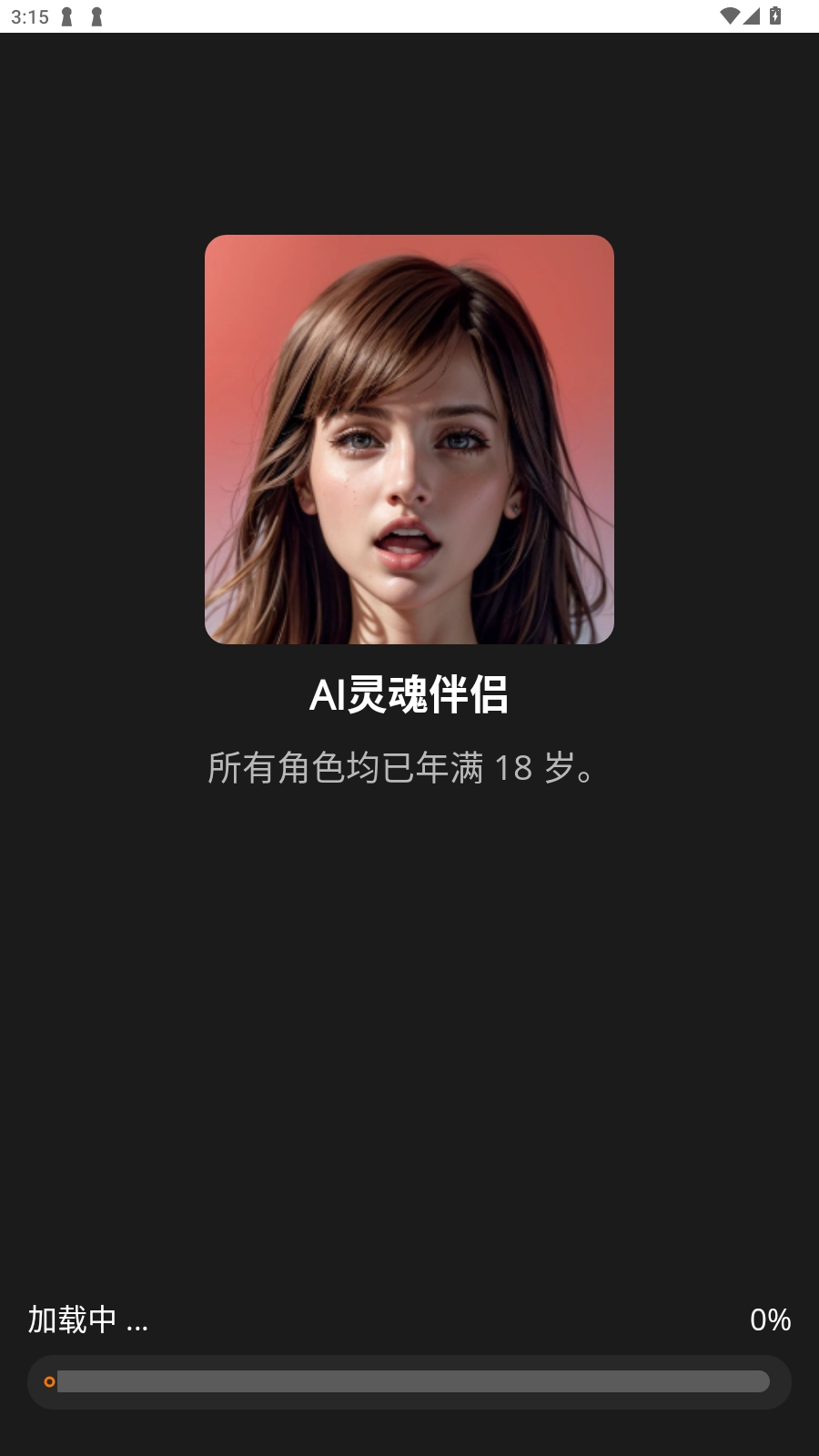Tap the AI灵魂伴侣 app title
The height and width of the screenshot is (1456, 819).
point(409,696)
